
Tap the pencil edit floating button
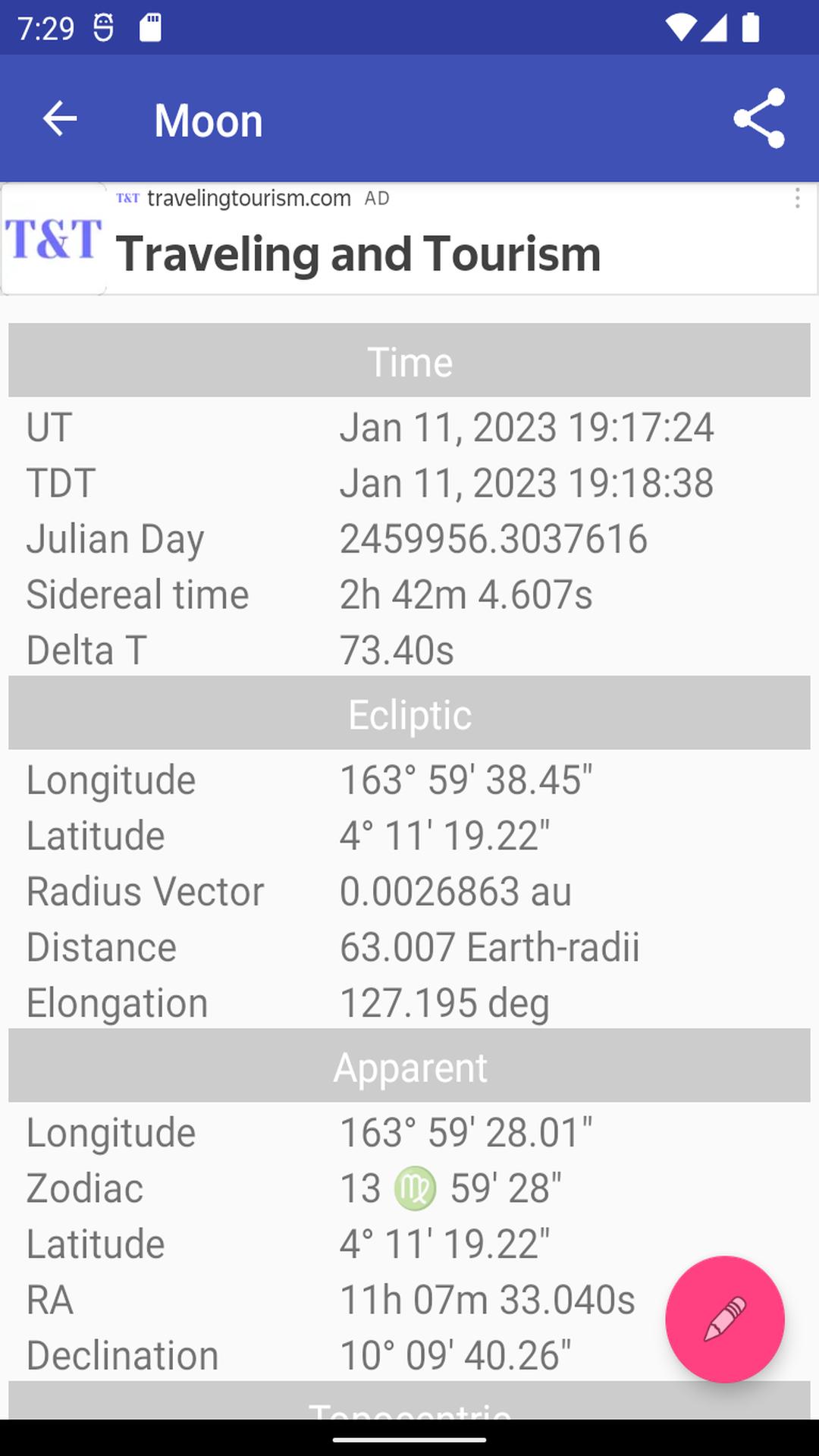725,1319
